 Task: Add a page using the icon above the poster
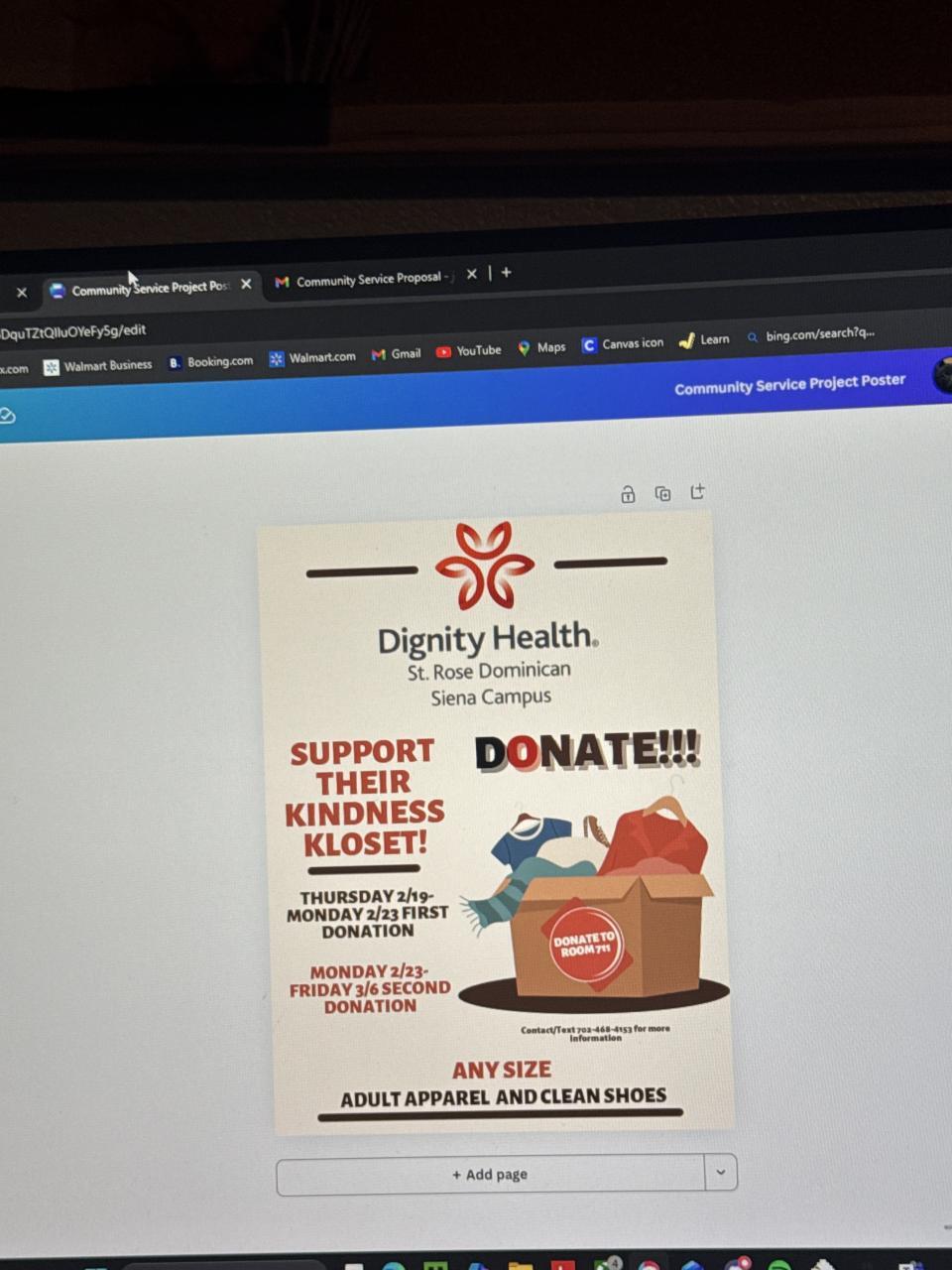698,491
